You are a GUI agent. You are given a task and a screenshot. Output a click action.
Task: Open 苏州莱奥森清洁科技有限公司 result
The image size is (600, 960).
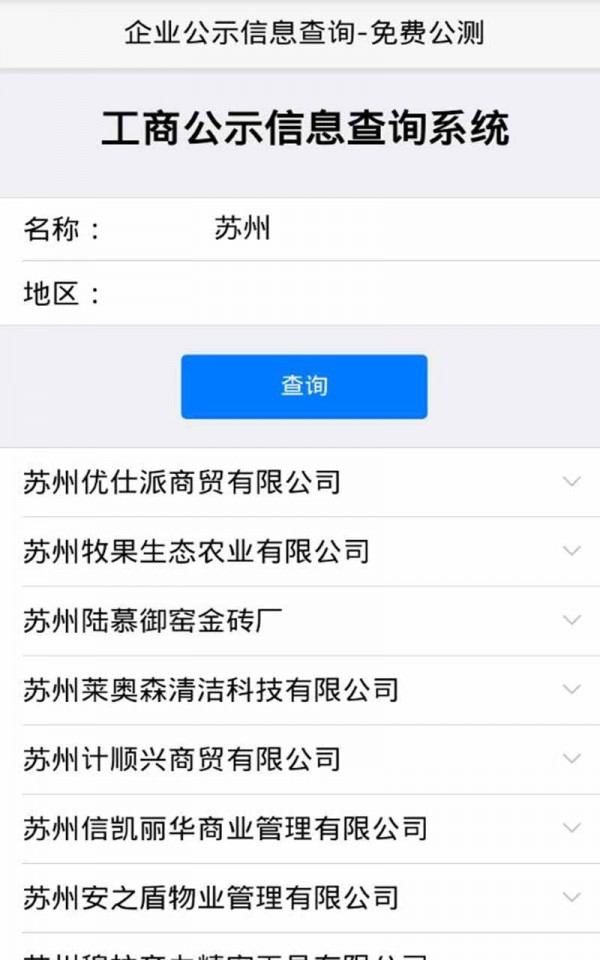300,689
